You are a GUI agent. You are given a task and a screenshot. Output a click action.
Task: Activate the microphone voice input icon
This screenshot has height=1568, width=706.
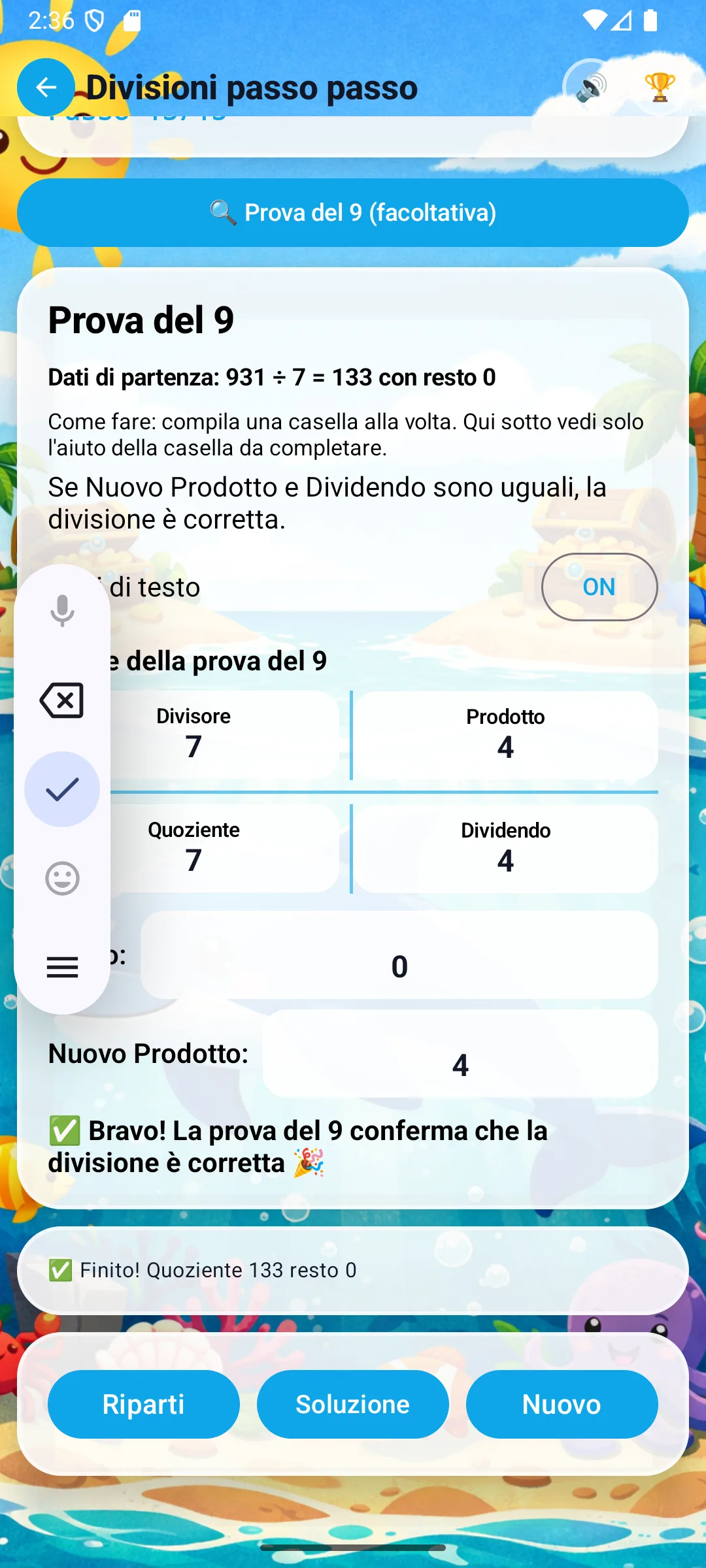[62, 611]
